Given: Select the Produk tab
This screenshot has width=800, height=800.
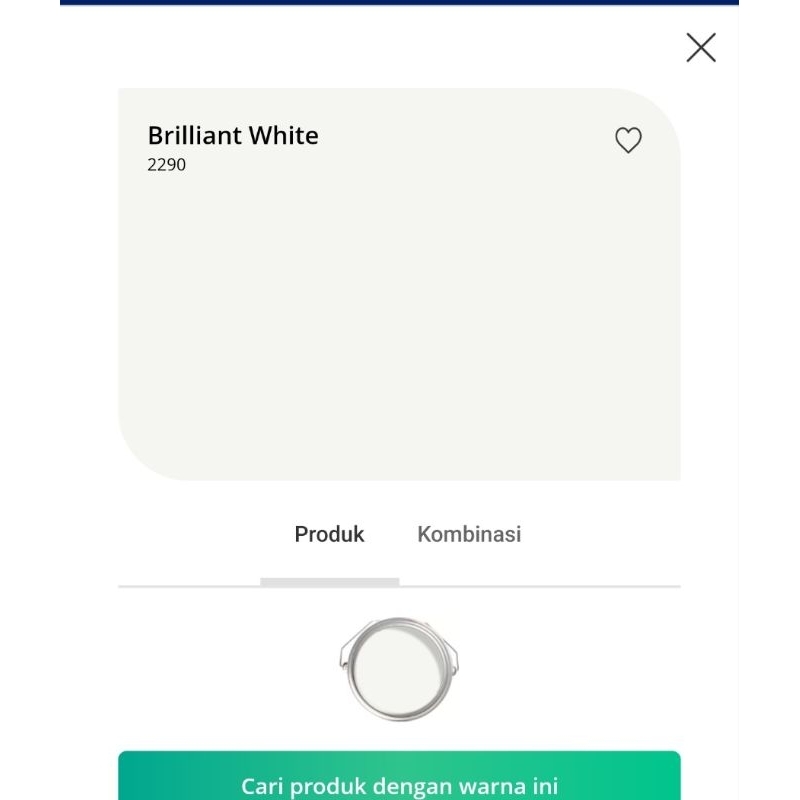Looking at the screenshot, I should coord(329,534).
